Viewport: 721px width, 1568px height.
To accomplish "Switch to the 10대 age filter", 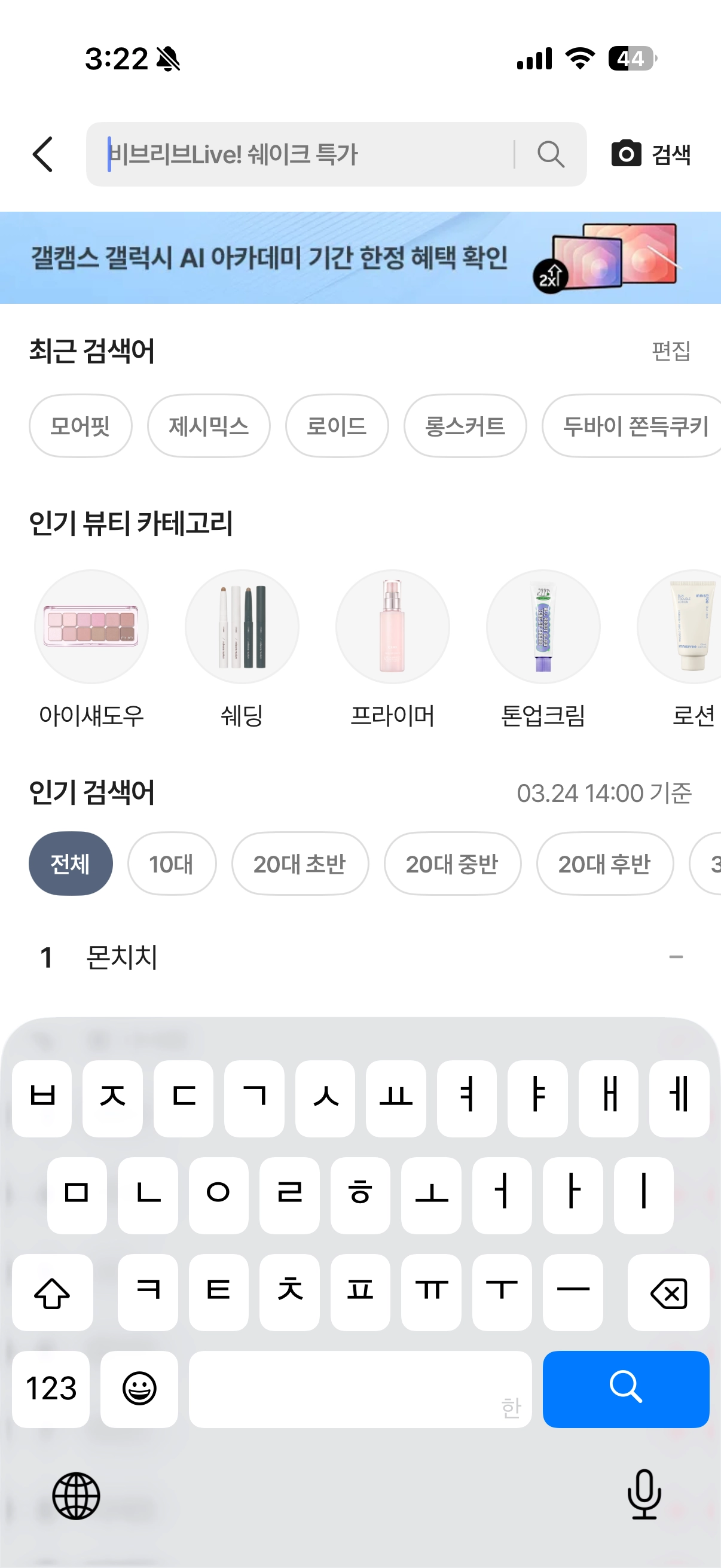I will pos(172,864).
